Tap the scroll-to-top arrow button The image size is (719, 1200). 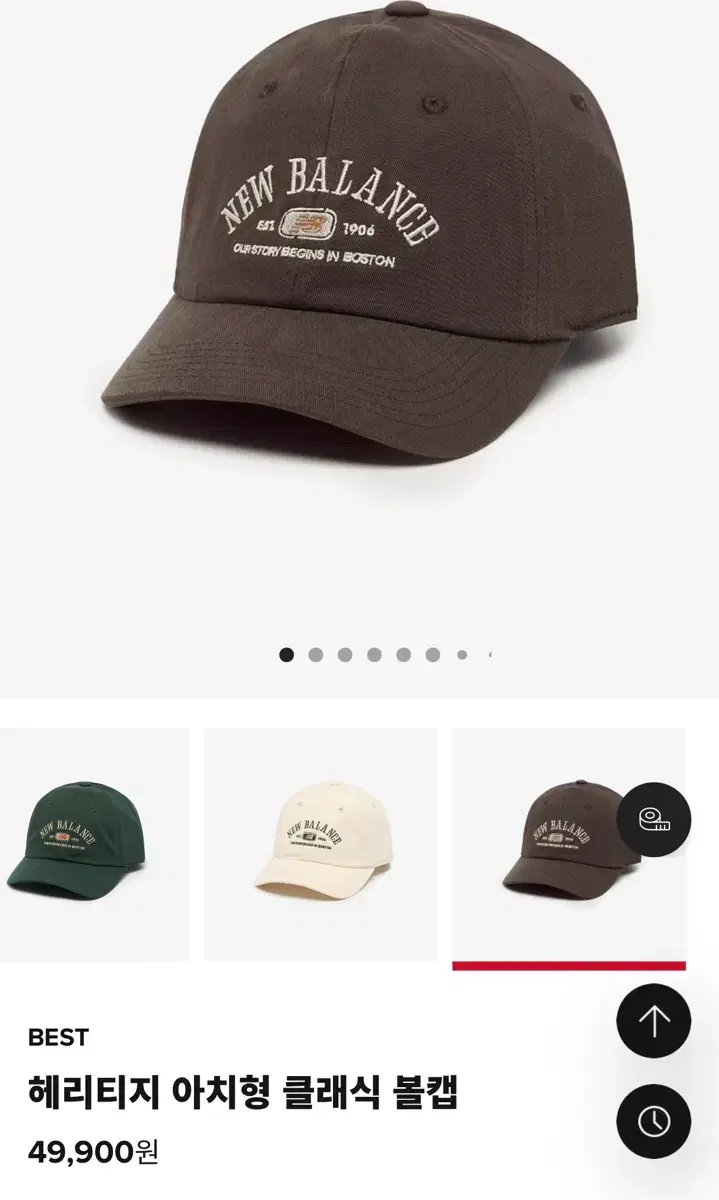[653, 1021]
